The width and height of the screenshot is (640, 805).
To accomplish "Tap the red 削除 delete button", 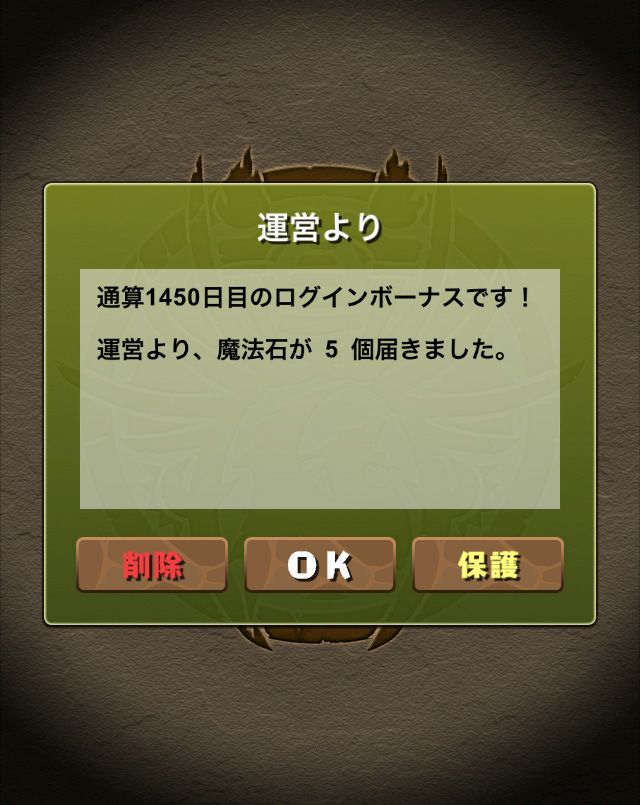I will [x=152, y=565].
